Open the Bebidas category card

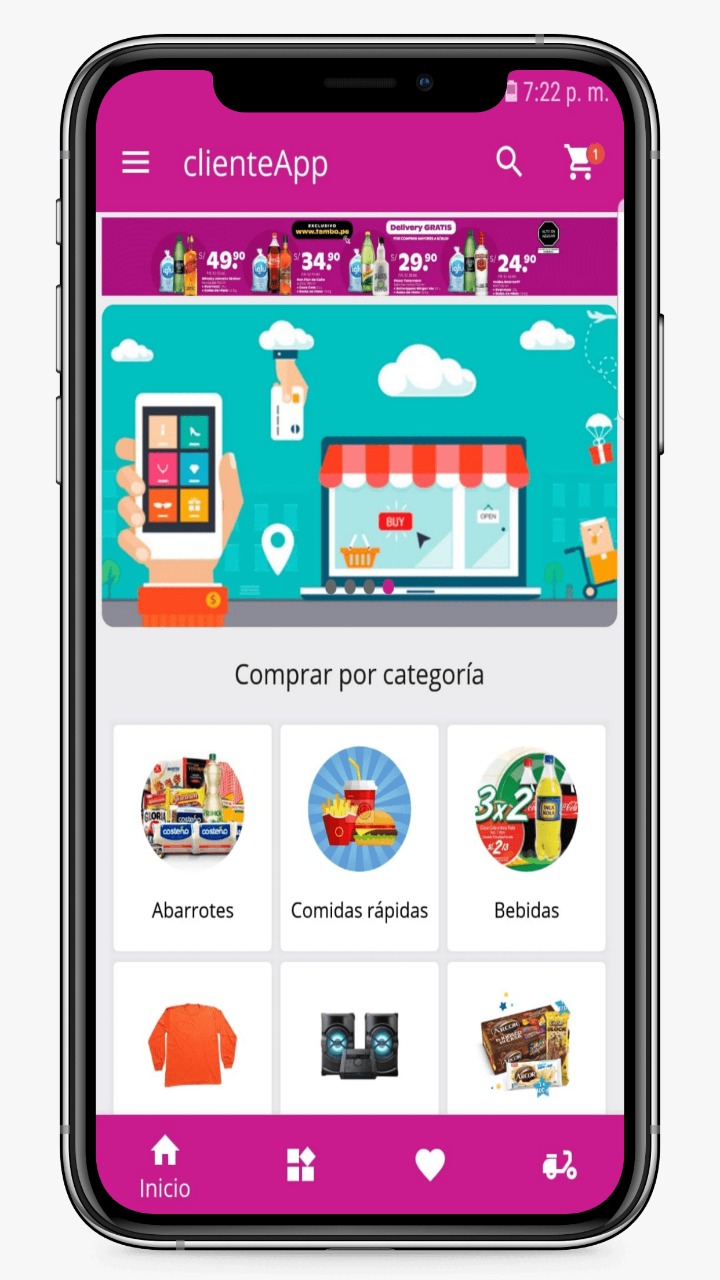526,838
